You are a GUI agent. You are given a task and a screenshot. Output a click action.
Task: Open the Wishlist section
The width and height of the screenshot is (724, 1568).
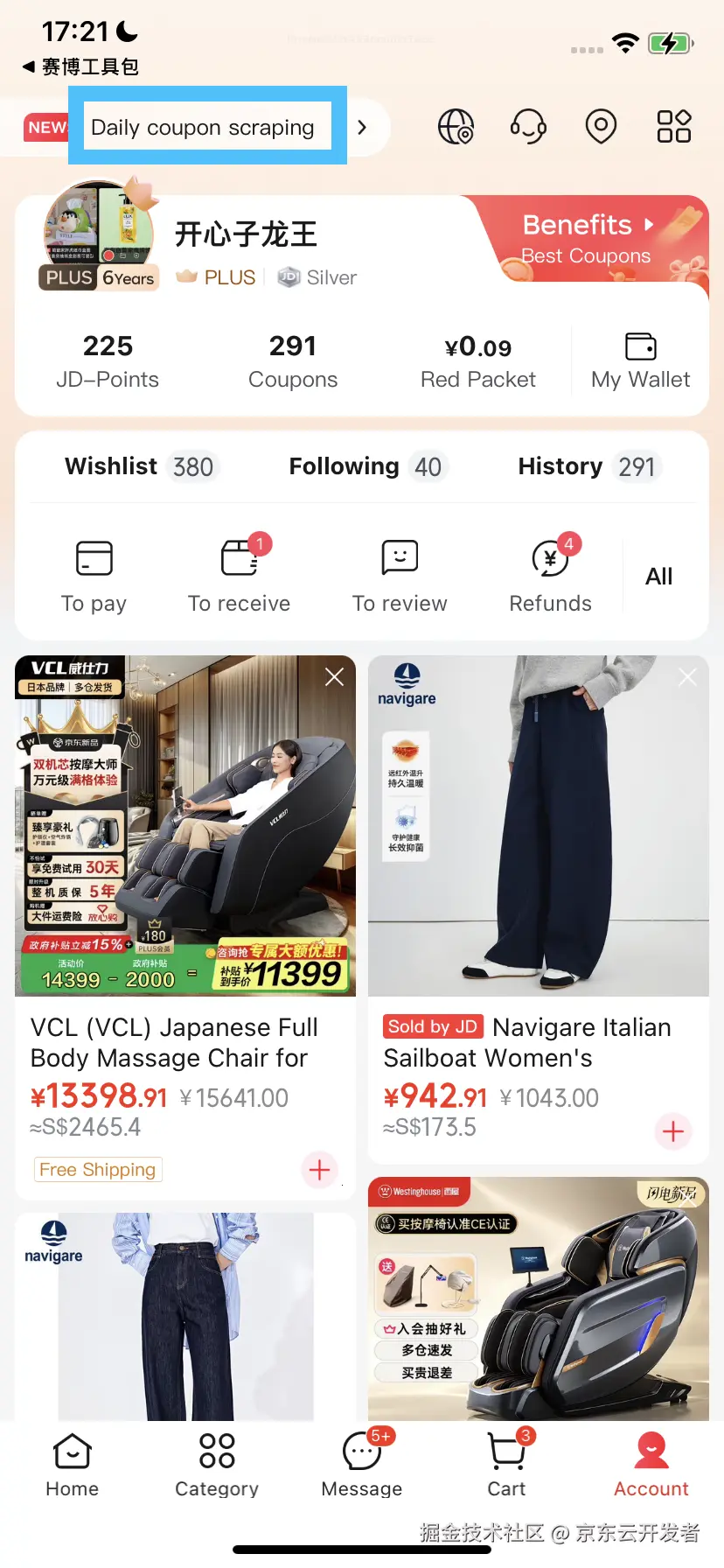tap(139, 466)
